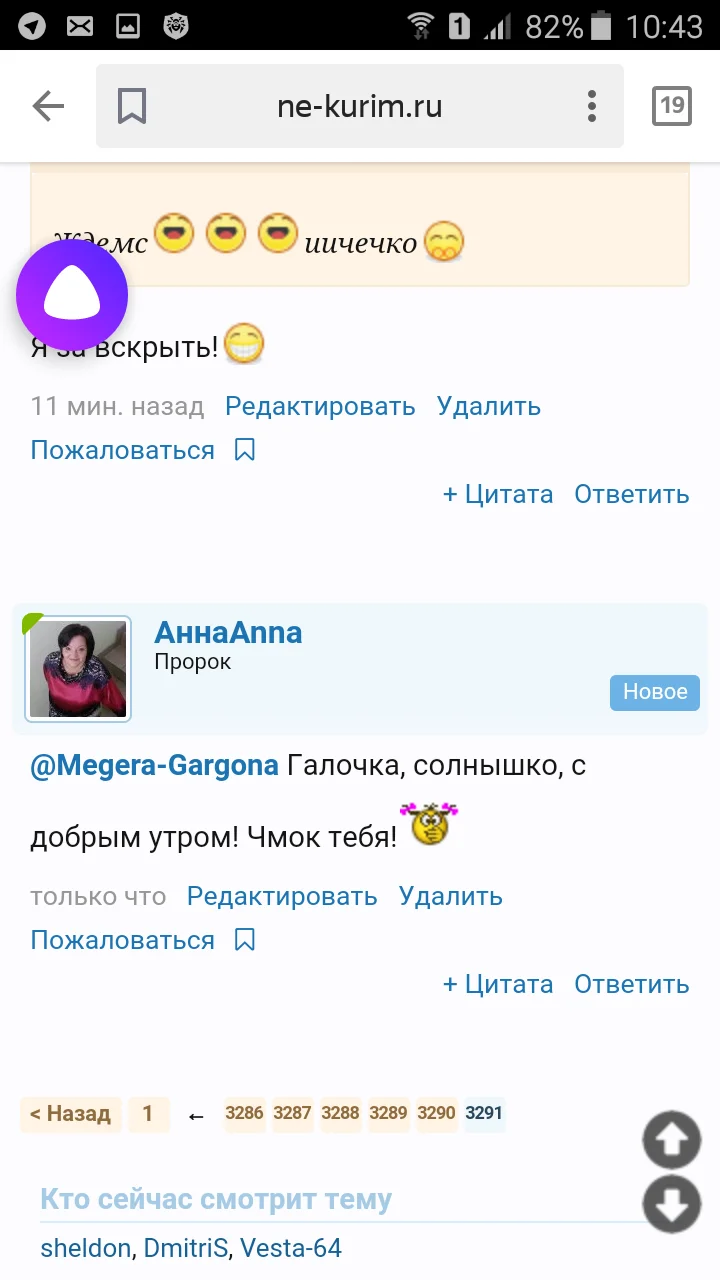Screen dimensions: 720x1280
Task: Tap the bookmark flag next to Пожаловаться
Action: tap(244, 449)
